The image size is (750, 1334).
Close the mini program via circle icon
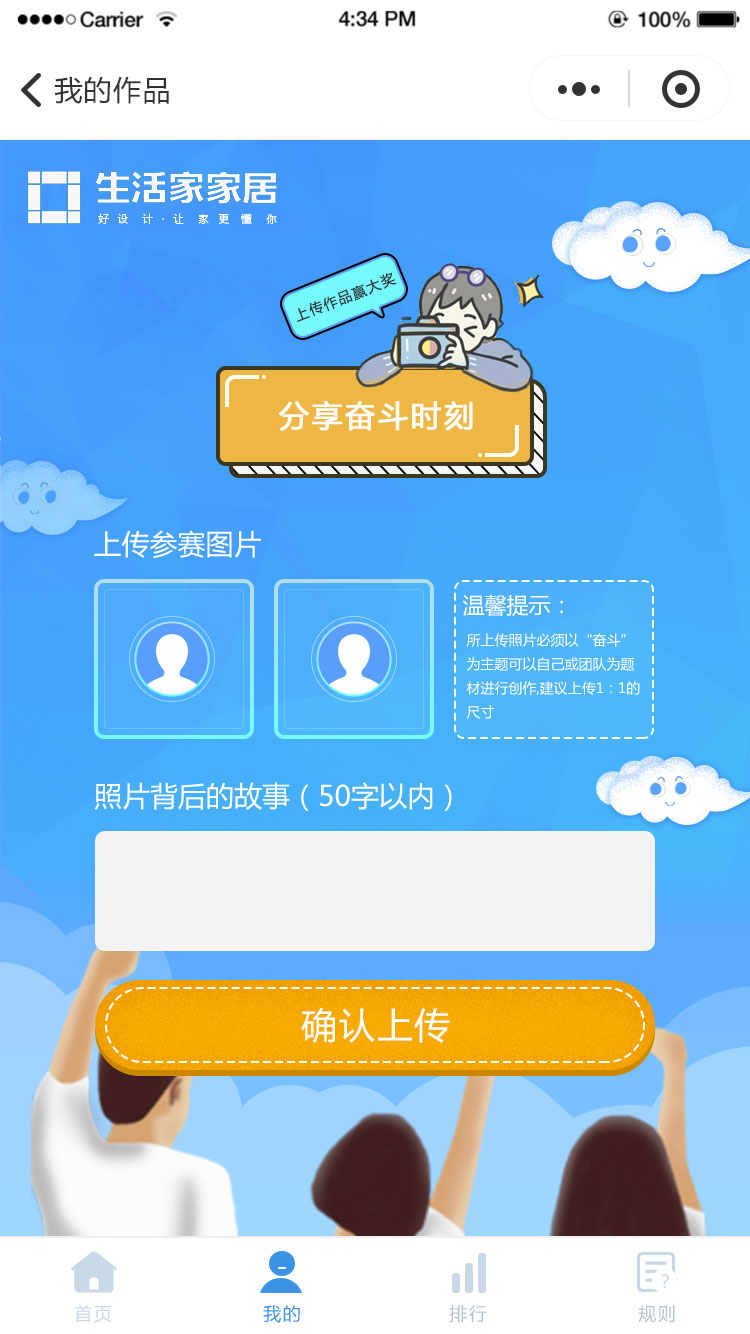click(x=681, y=90)
